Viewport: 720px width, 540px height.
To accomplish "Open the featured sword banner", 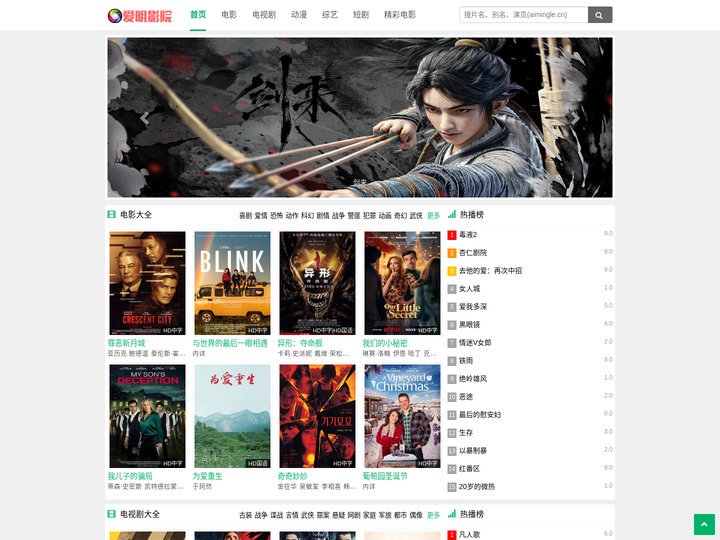I will 360,117.
